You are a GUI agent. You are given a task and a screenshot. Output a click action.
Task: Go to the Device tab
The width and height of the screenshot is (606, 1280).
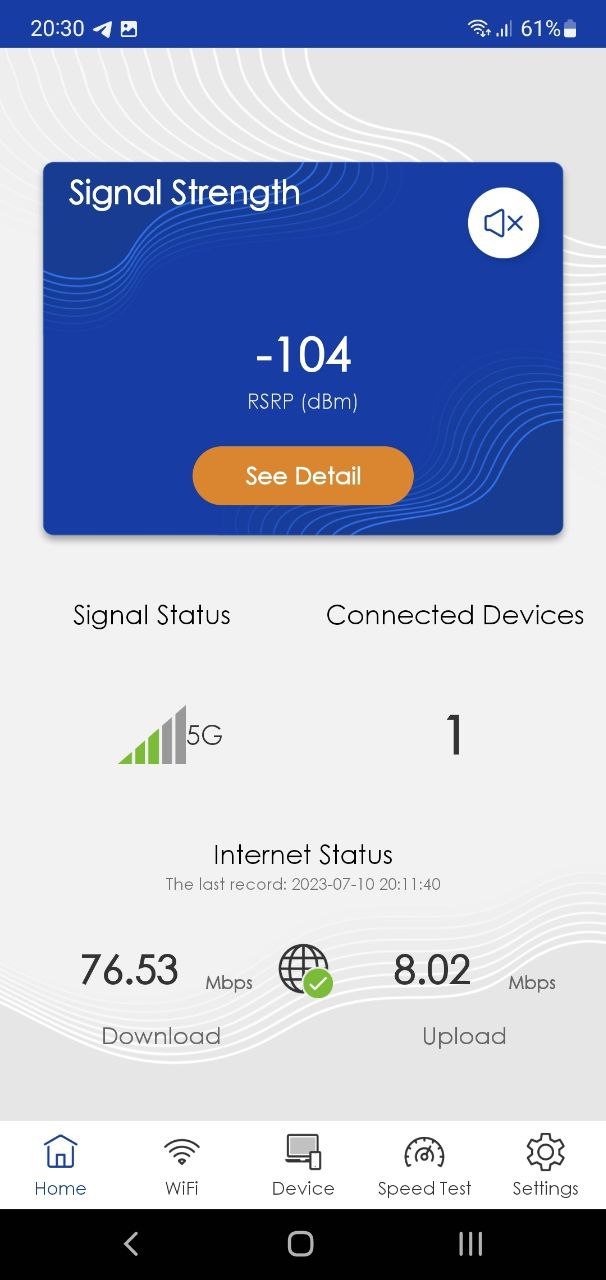(x=303, y=1165)
